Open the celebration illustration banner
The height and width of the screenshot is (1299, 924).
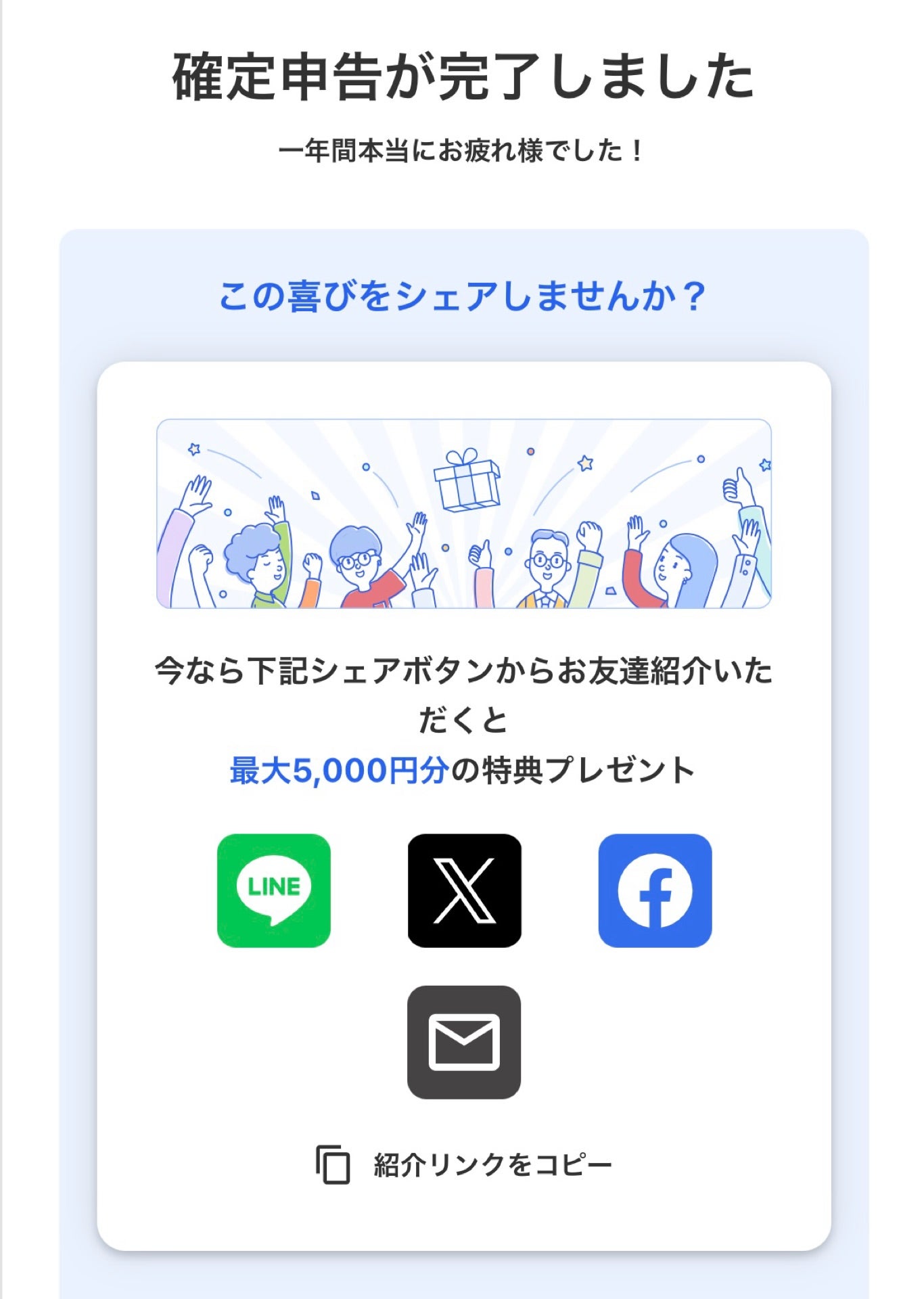462,516
